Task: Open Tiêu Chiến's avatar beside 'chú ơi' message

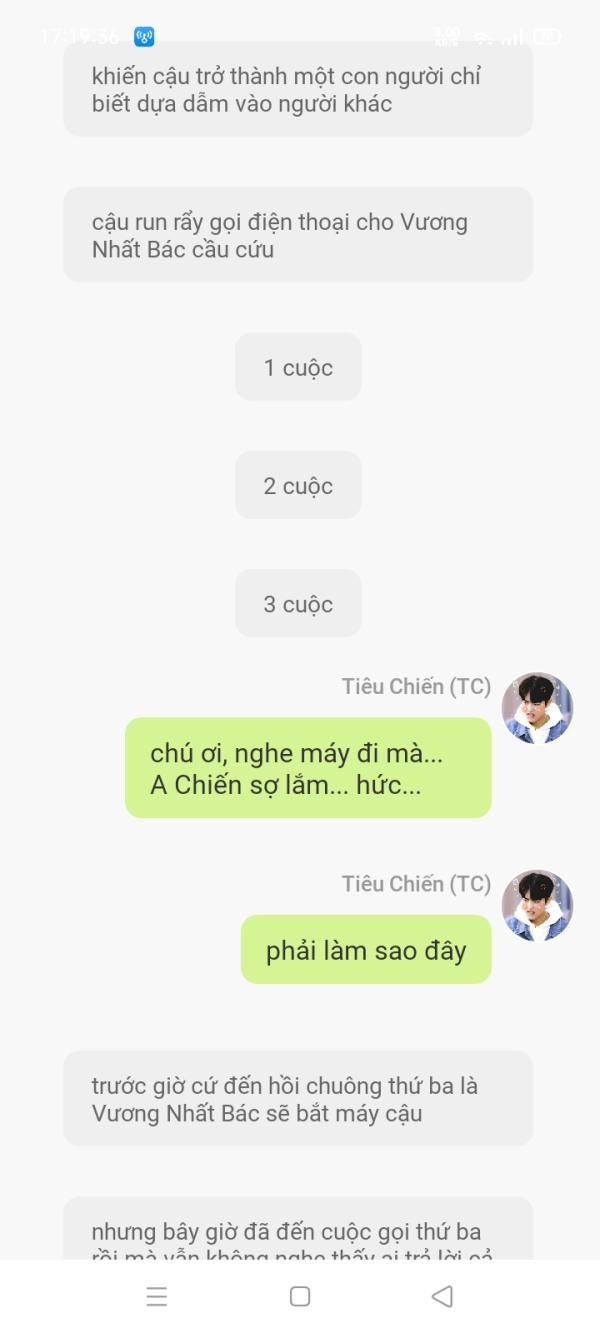Action: click(537, 708)
